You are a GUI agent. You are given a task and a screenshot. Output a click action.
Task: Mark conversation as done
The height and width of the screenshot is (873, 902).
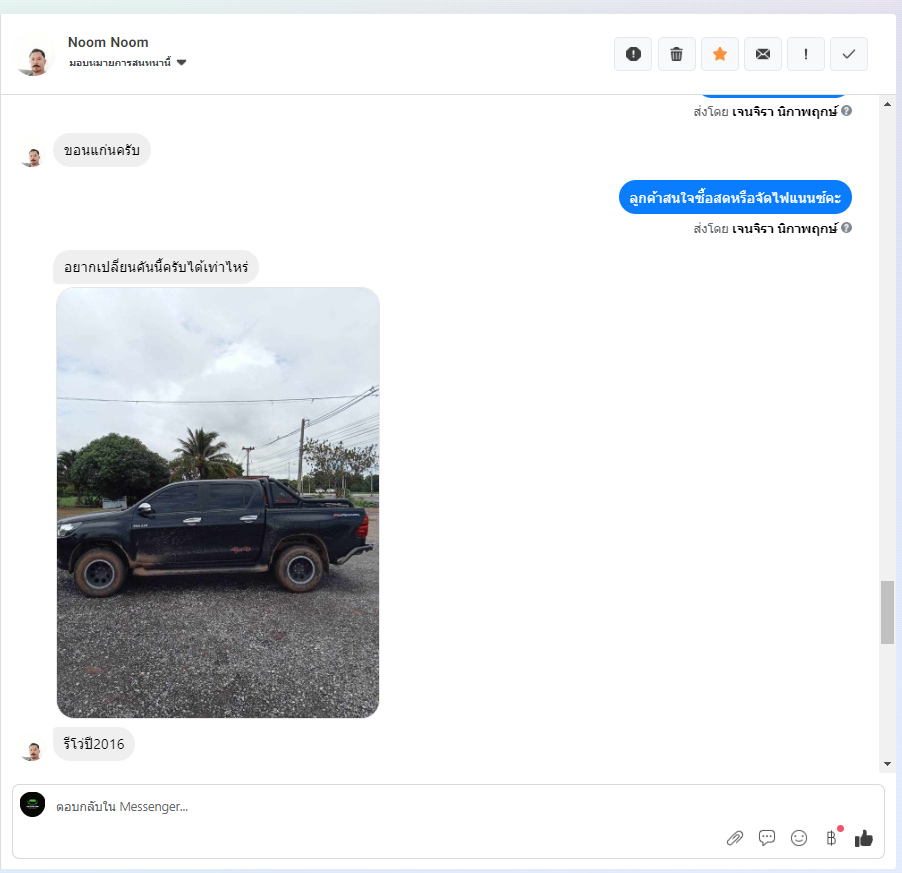pyautogui.click(x=848, y=54)
